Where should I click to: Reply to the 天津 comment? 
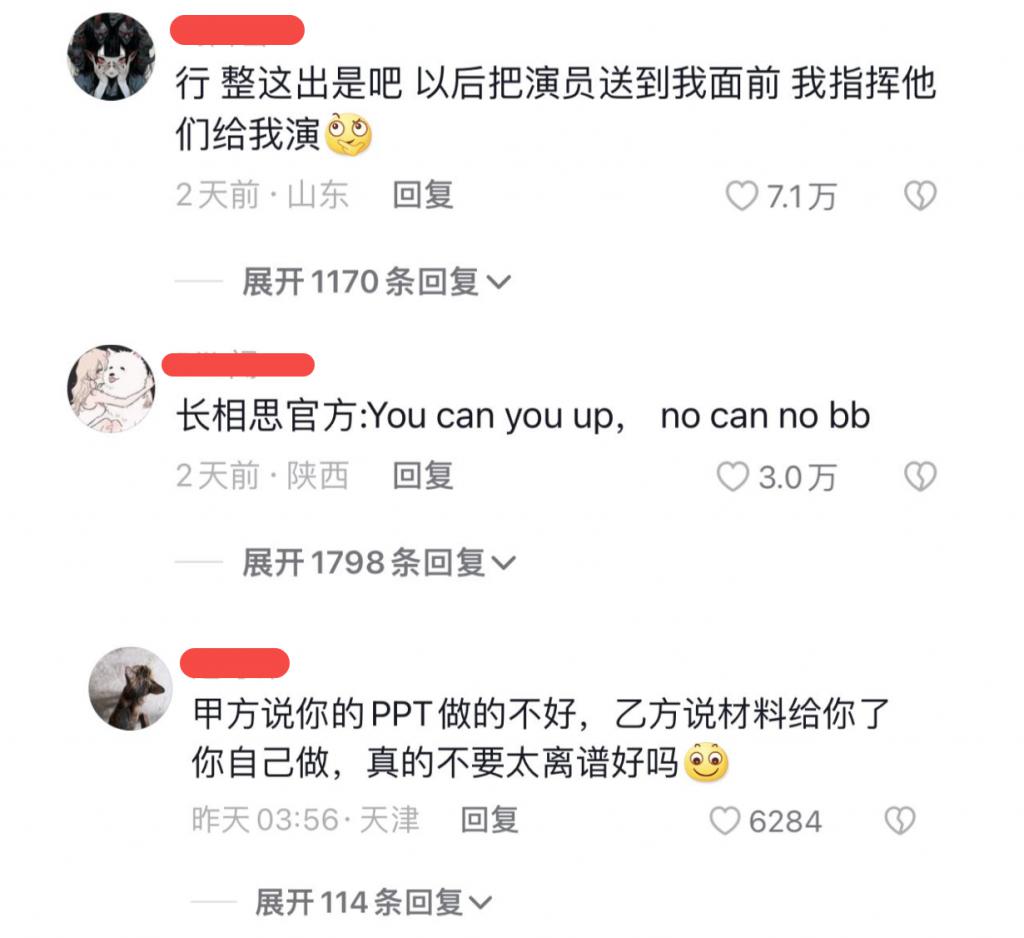[489, 821]
